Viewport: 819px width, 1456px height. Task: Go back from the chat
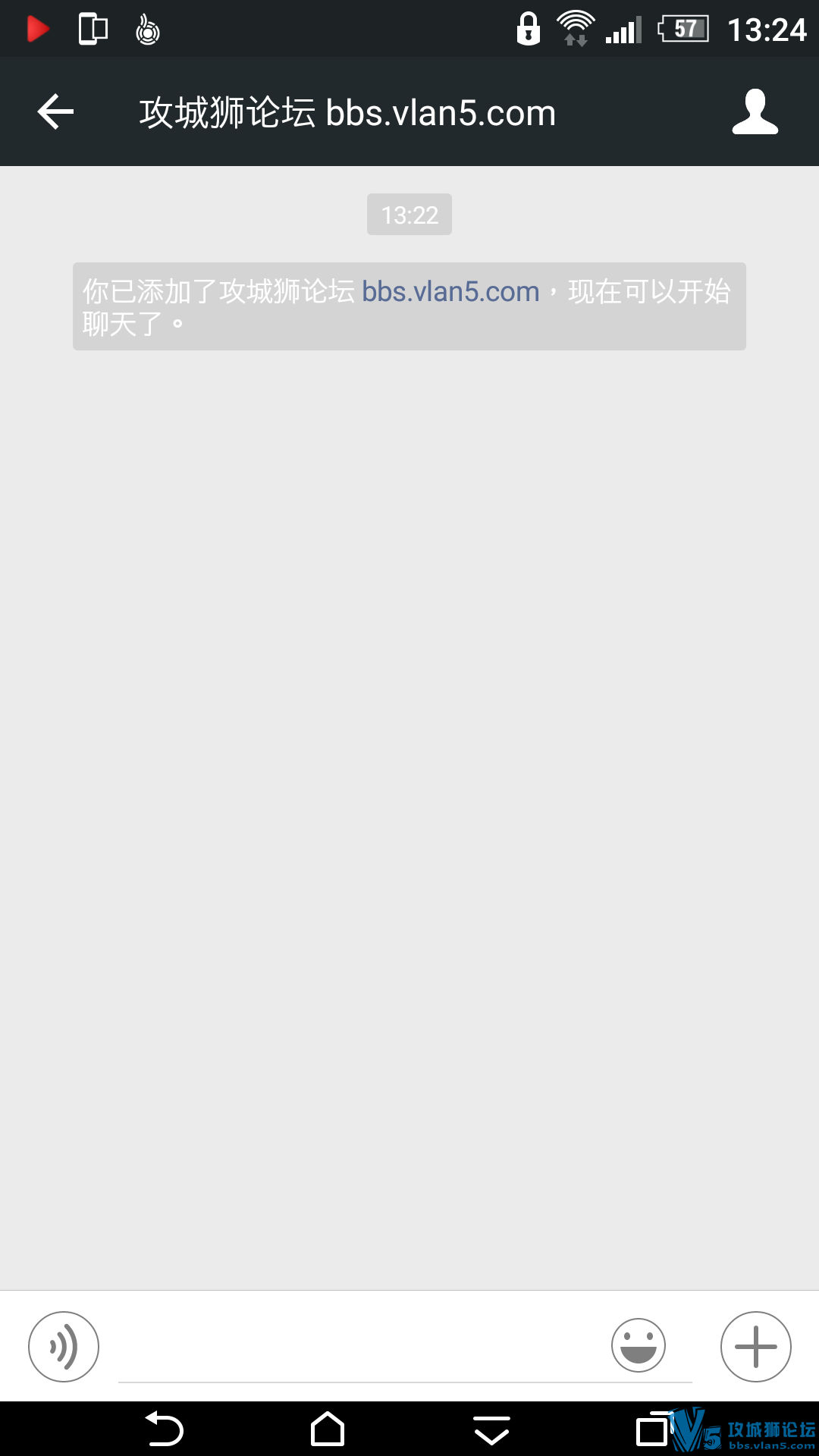click(x=55, y=112)
